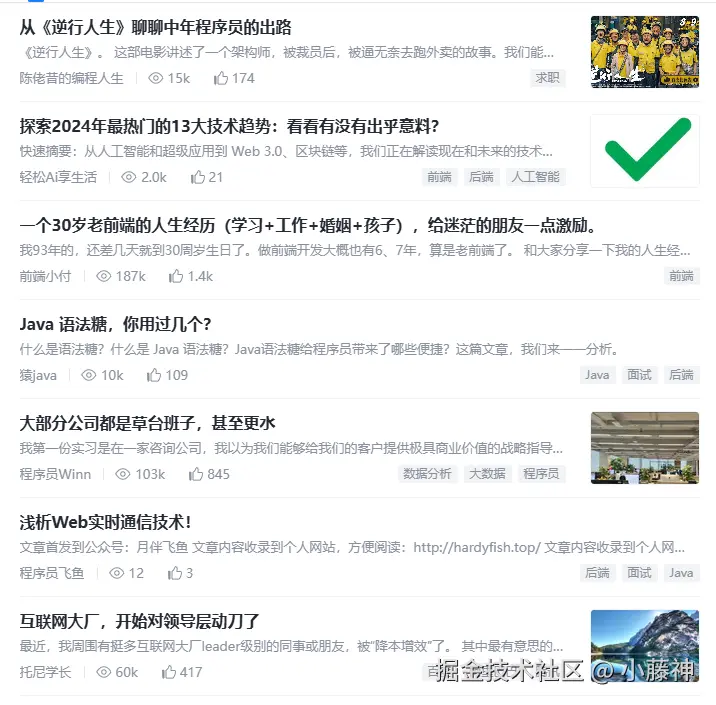Open the Java 语法糖 article
The height and width of the screenshot is (705, 716).
pos(116,324)
